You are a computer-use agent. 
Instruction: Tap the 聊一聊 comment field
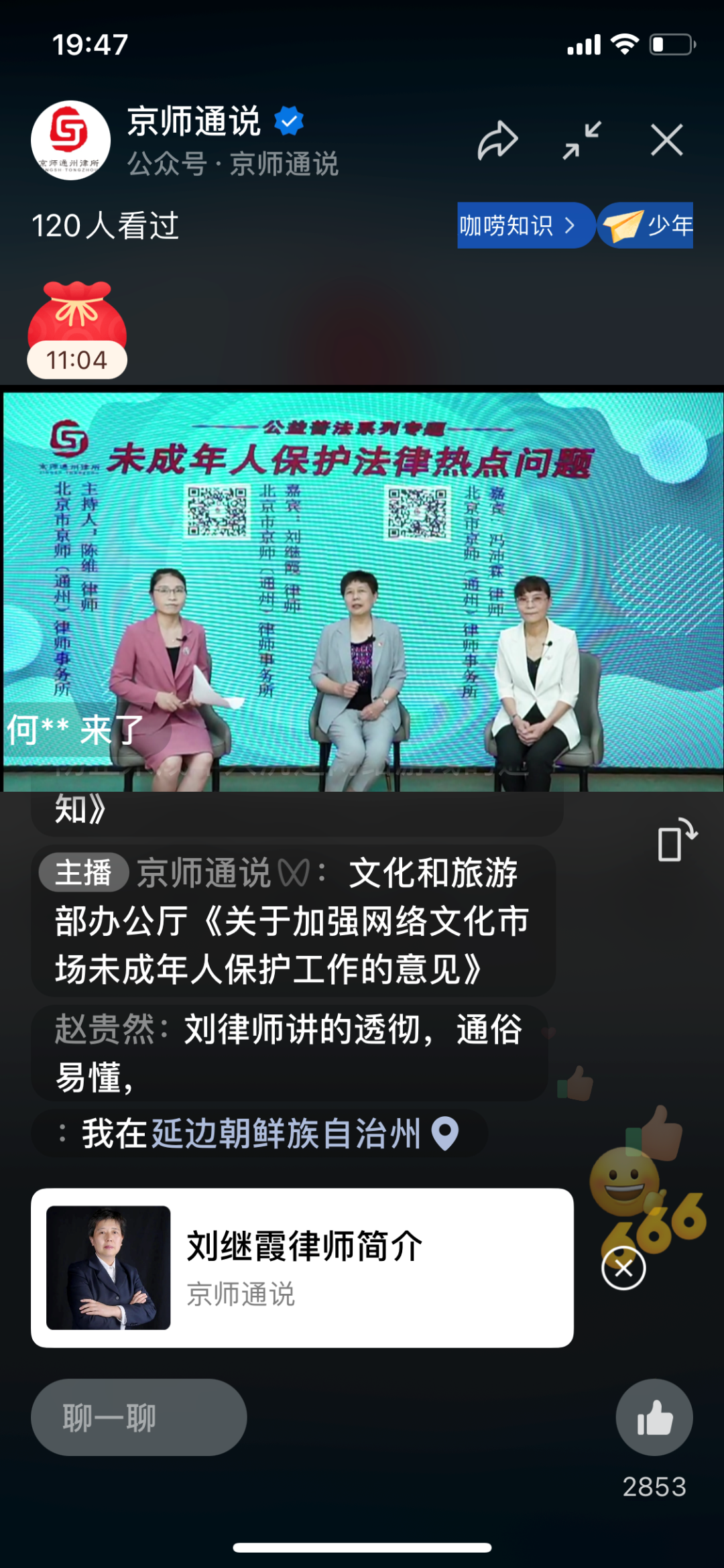tap(137, 1416)
